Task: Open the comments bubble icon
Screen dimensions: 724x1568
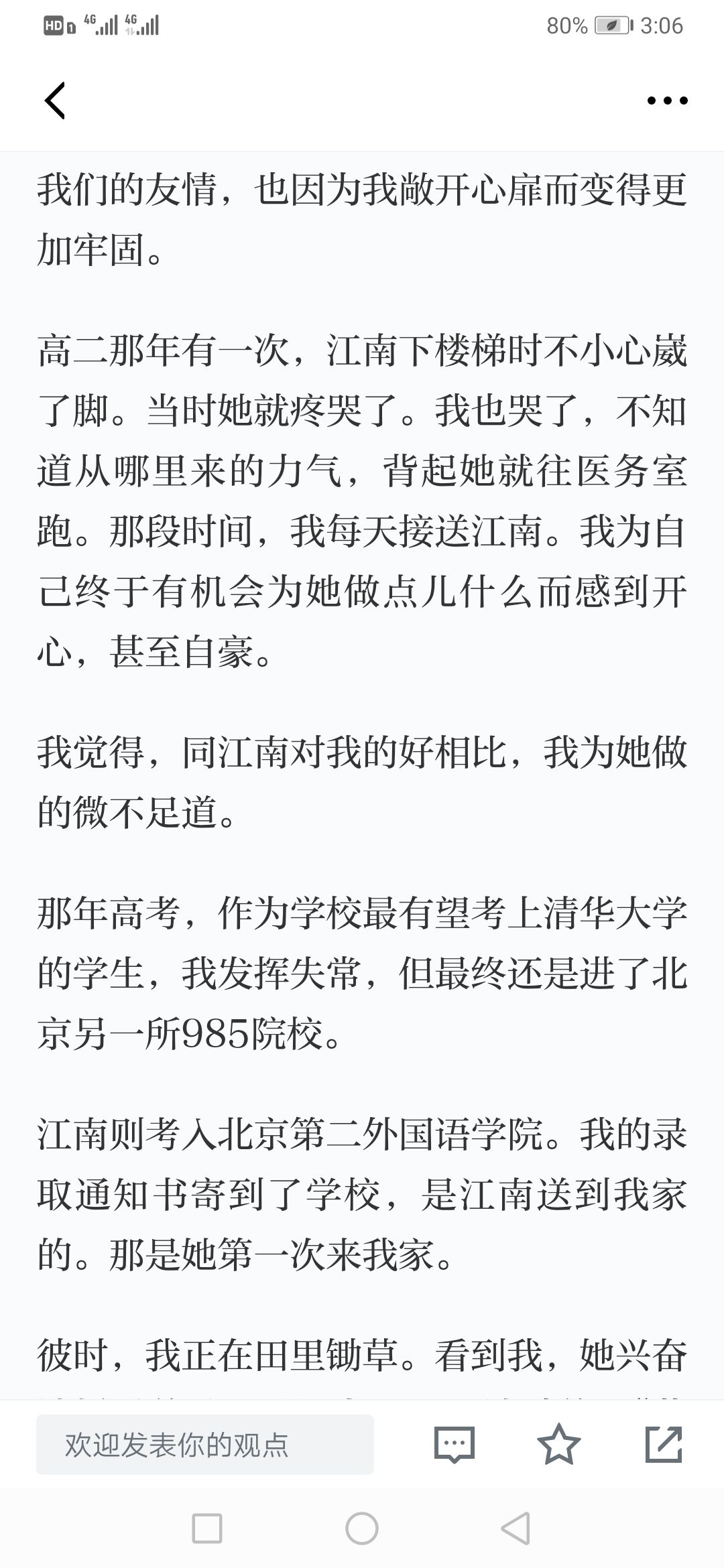Action: pyautogui.click(x=455, y=1445)
